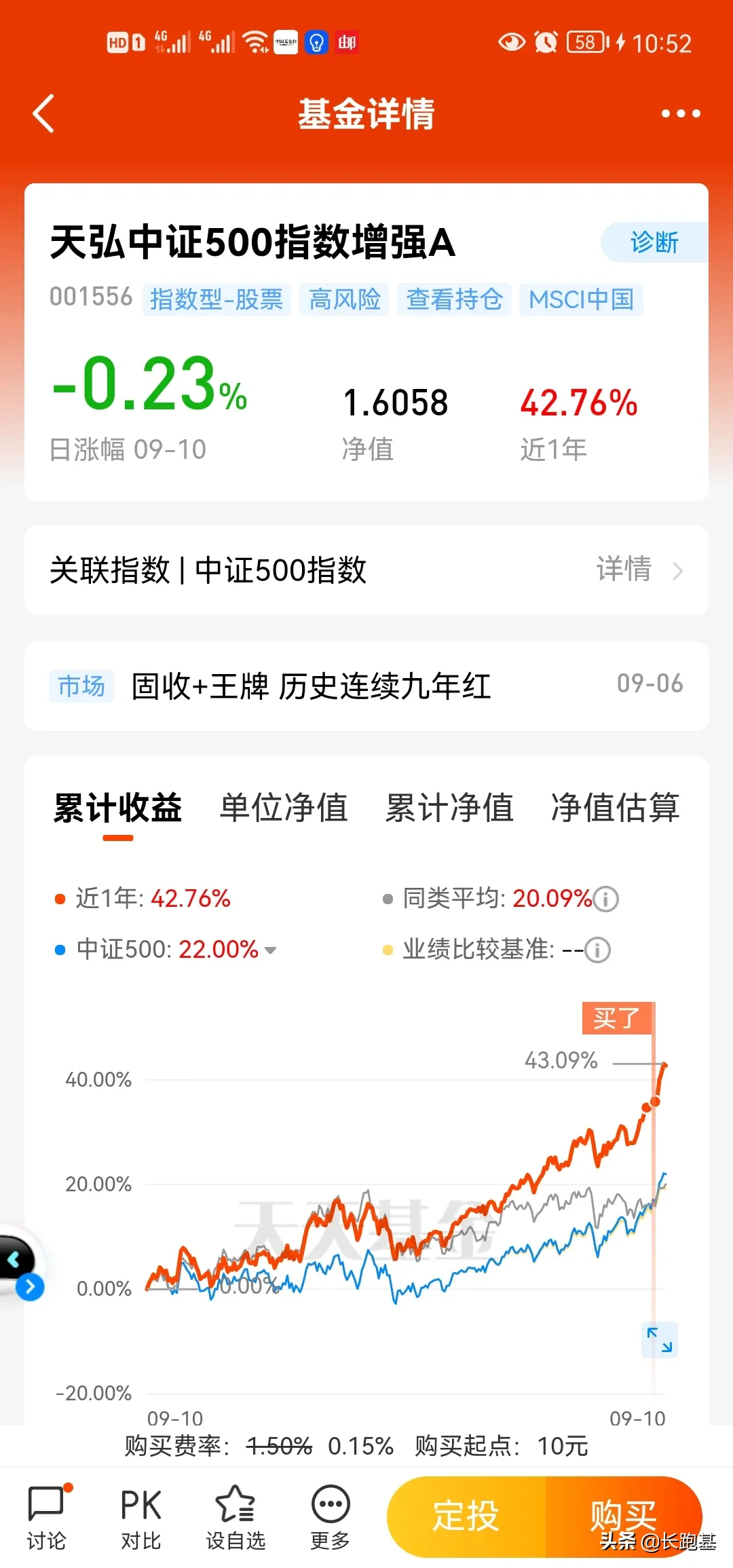Open the 查看持仓 holdings view

pos(453,299)
